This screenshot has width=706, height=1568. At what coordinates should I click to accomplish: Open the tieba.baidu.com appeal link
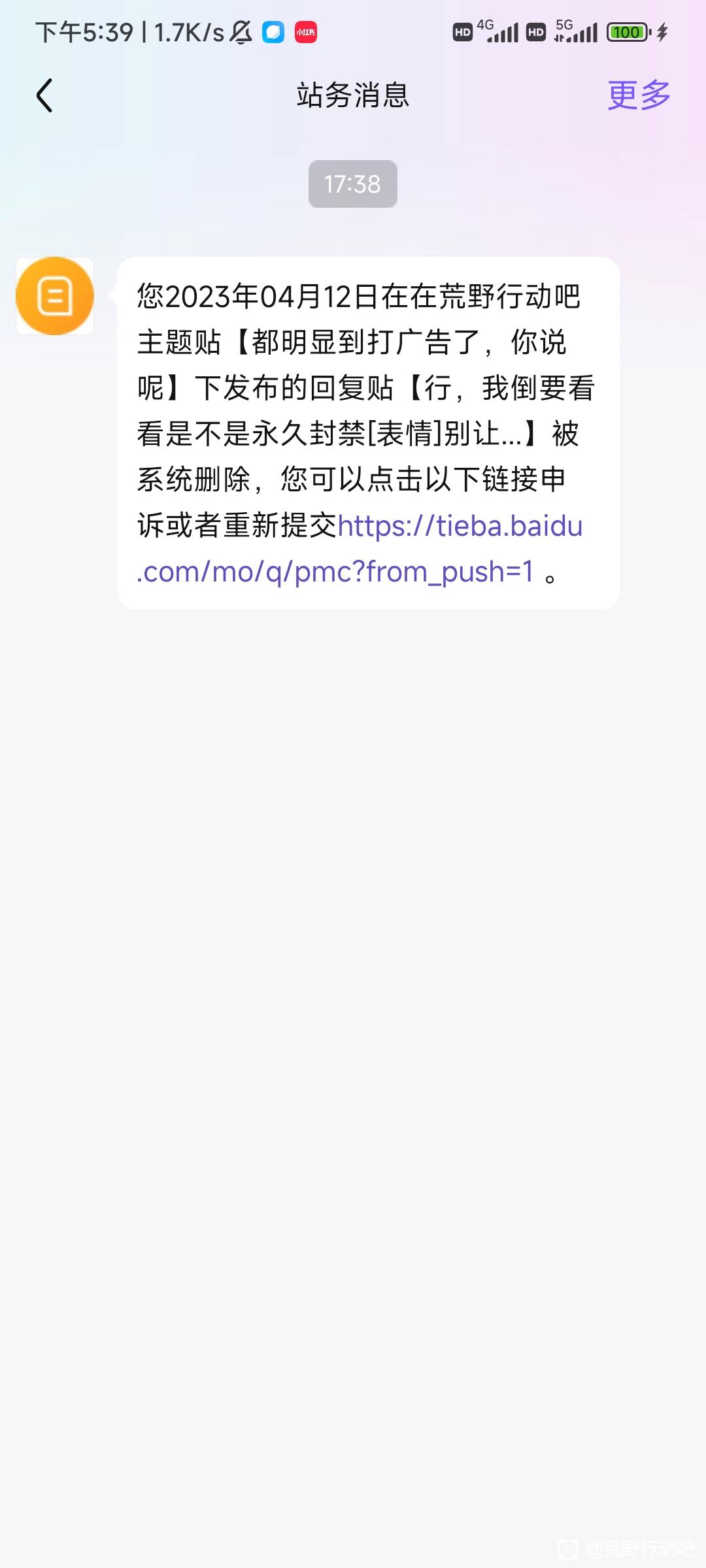click(360, 549)
